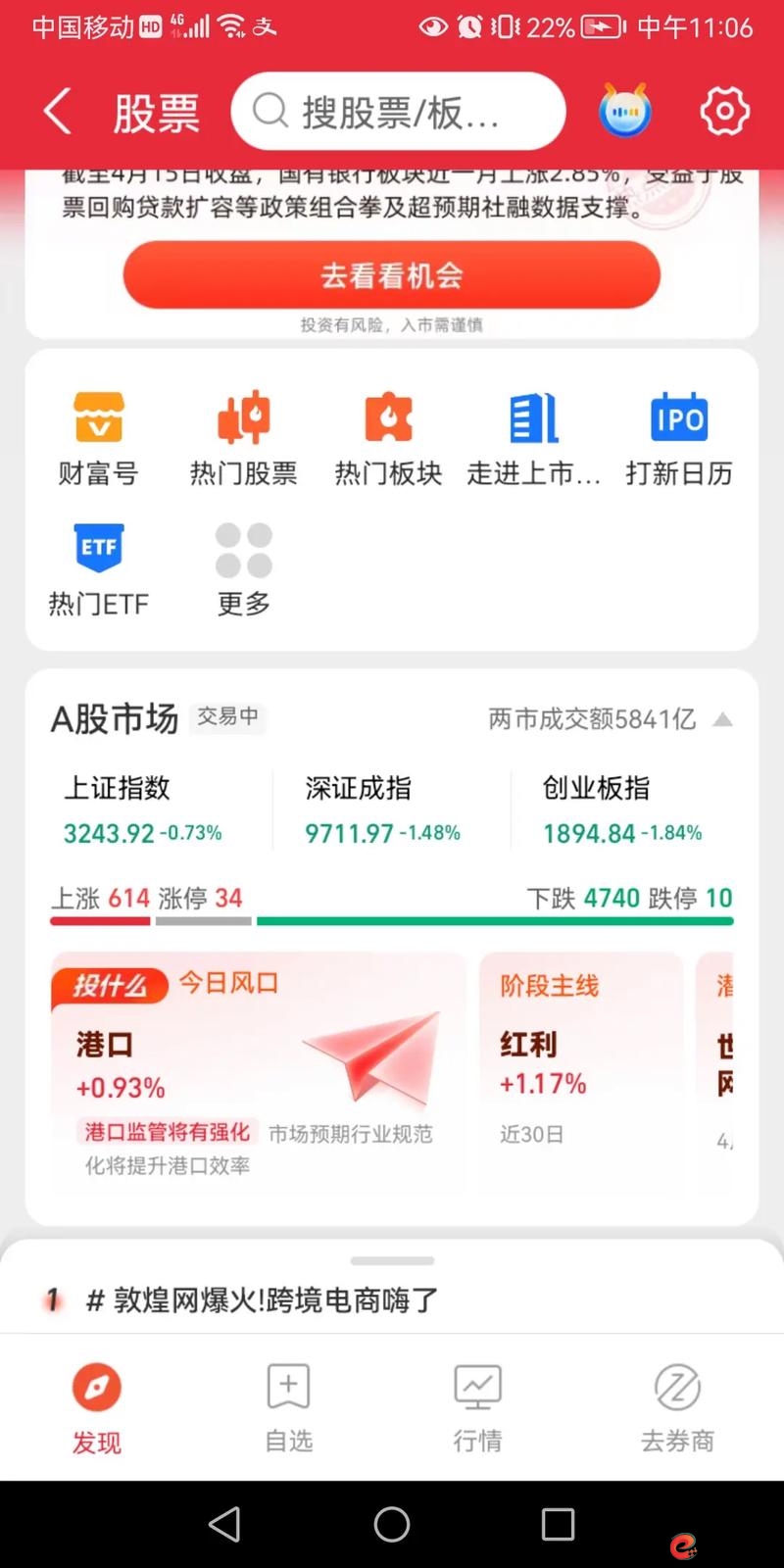The width and height of the screenshot is (784, 1568).
Task: Open the 交易中 trading status badge
Action: (226, 718)
